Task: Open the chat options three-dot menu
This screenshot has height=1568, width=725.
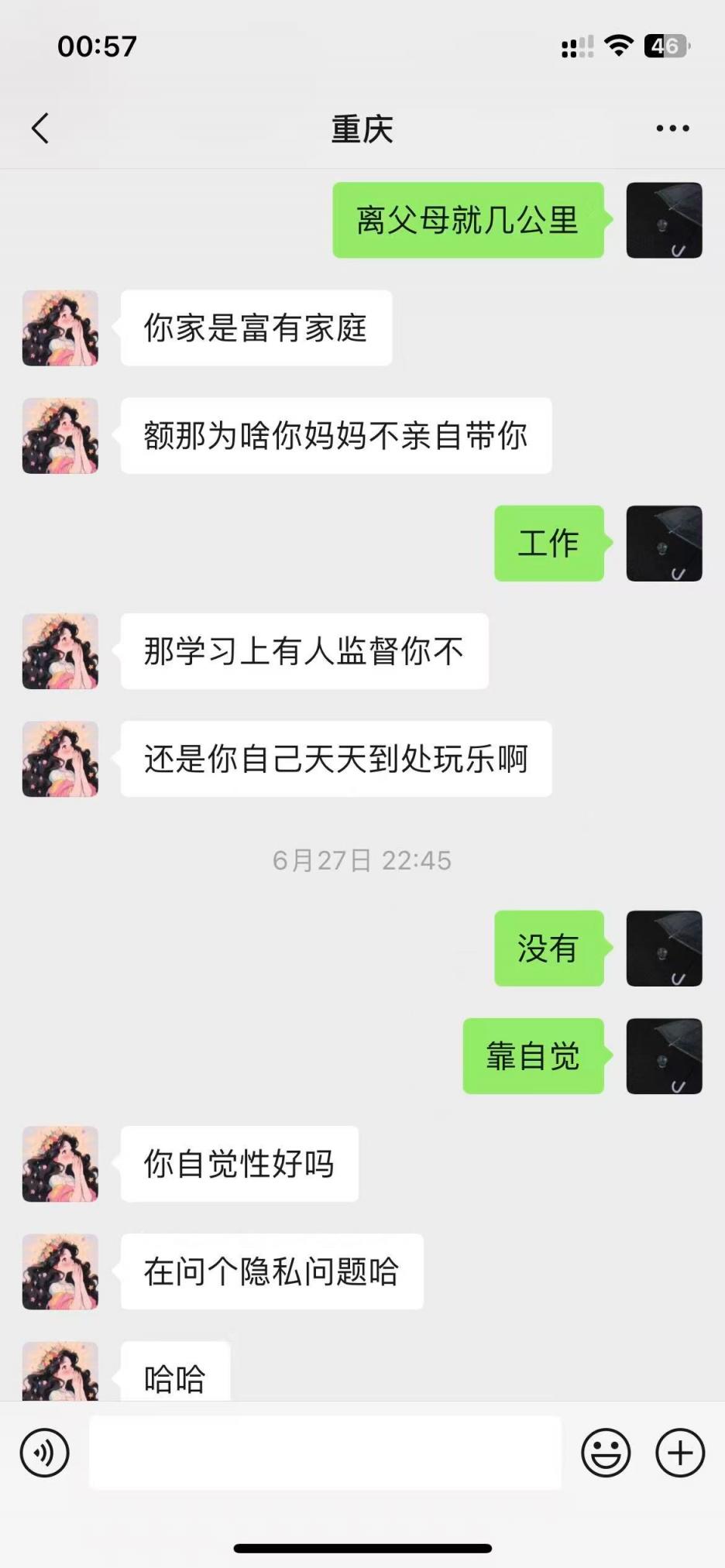Action: (672, 129)
